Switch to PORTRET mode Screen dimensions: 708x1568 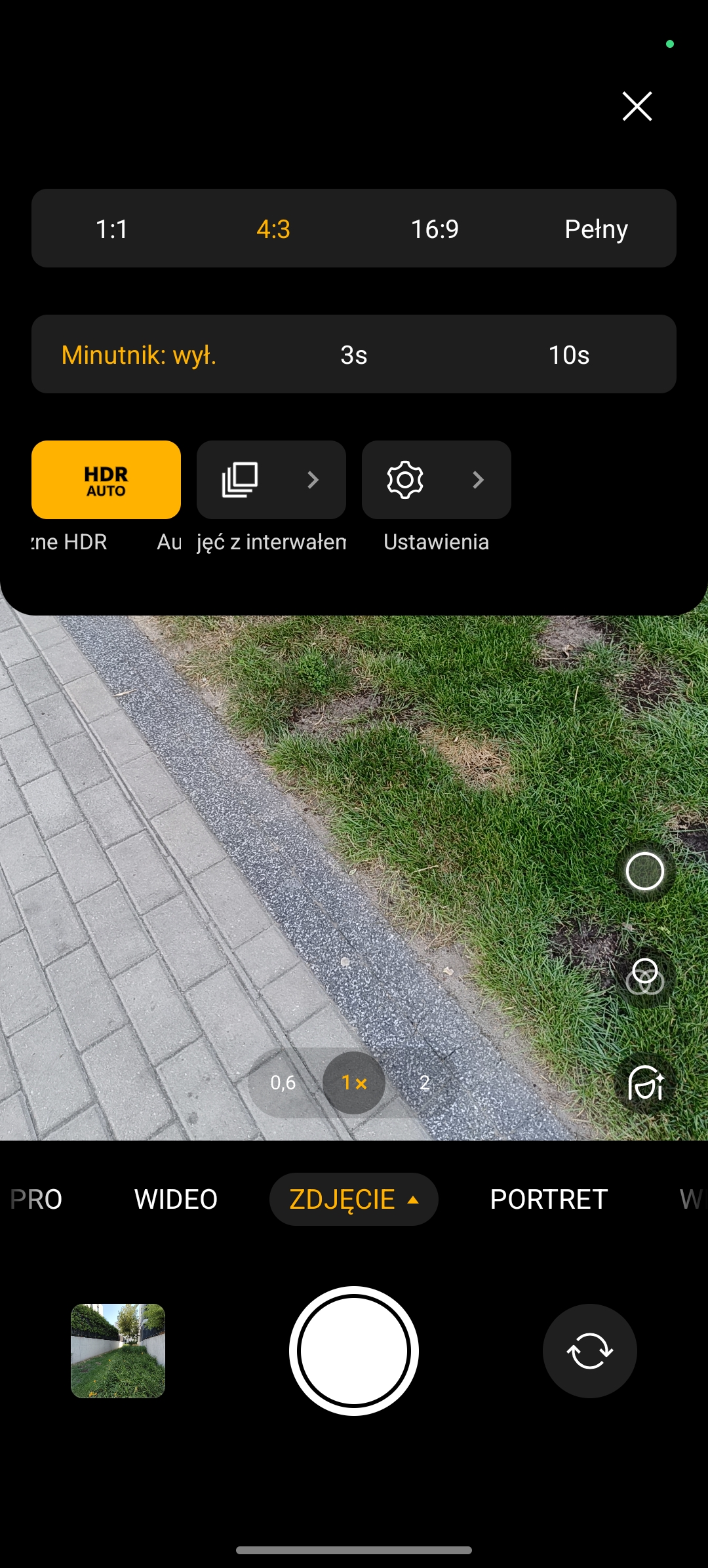point(549,1199)
